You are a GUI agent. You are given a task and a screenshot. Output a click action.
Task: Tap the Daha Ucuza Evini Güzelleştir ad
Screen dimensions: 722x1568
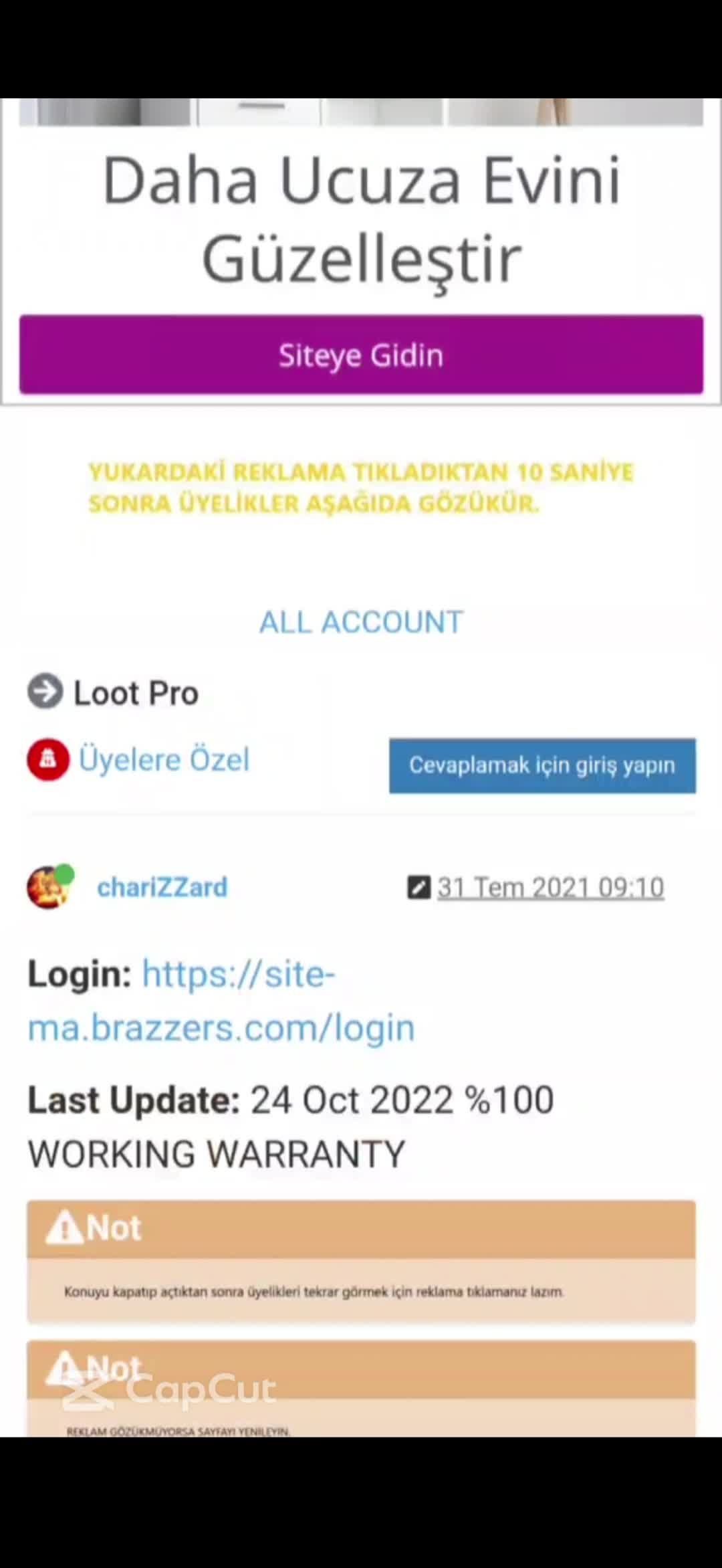[x=361, y=217]
